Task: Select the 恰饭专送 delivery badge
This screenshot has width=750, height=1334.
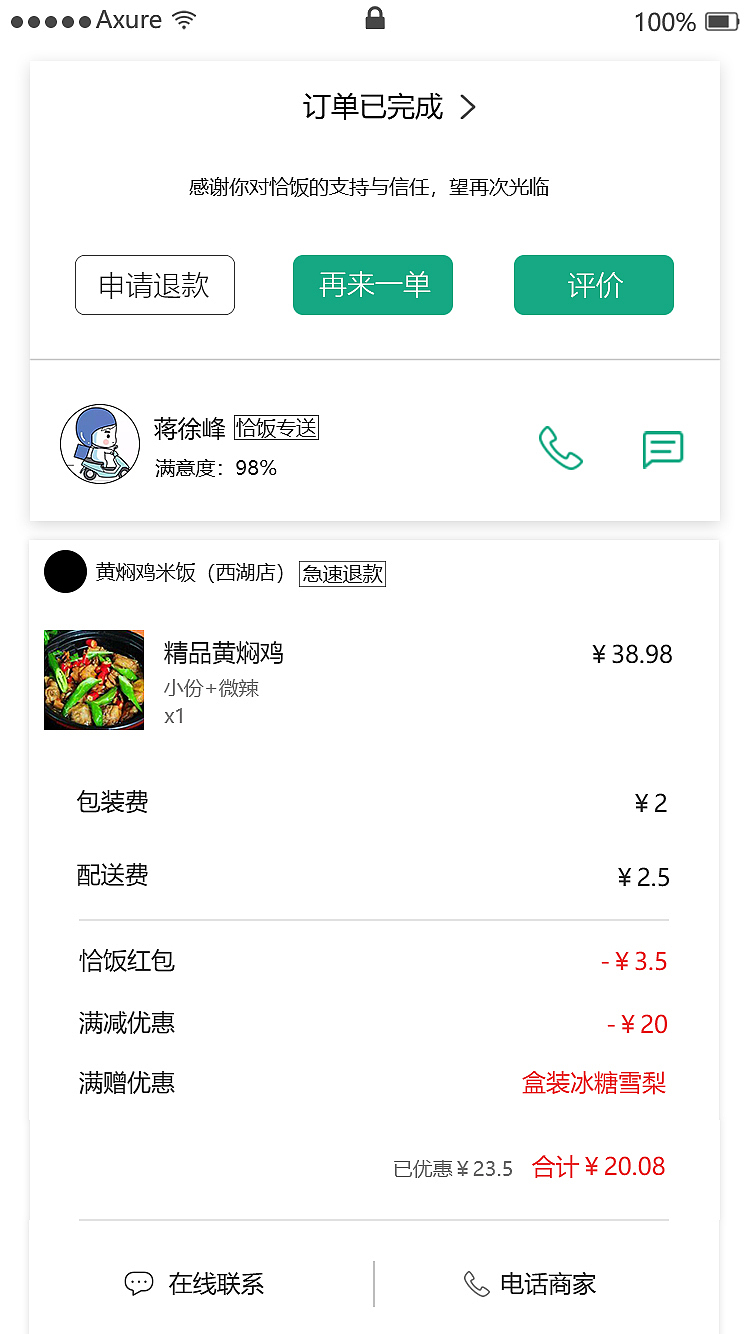Action: click(x=276, y=428)
